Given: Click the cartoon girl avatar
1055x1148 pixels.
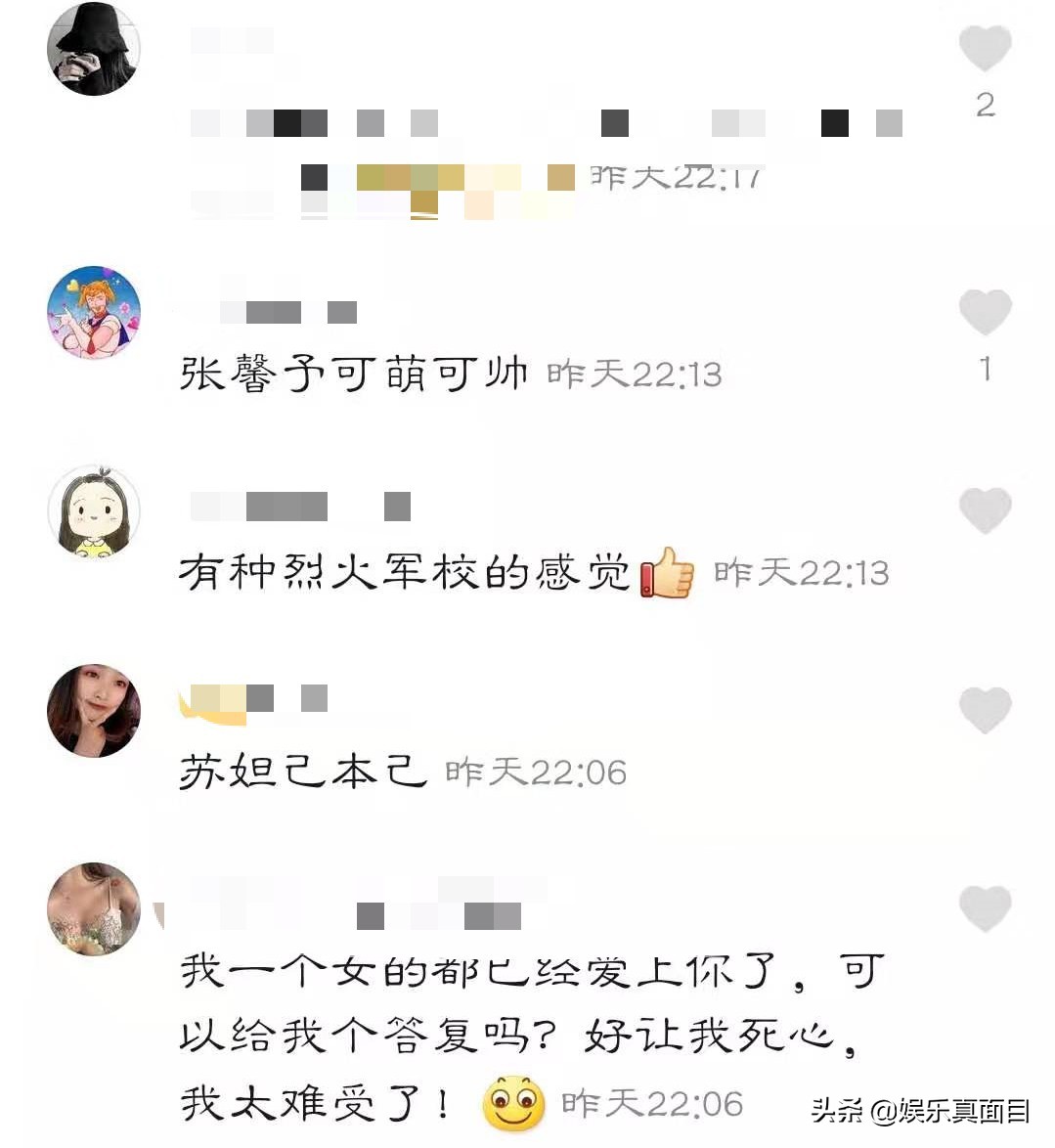Looking at the screenshot, I should [93, 510].
